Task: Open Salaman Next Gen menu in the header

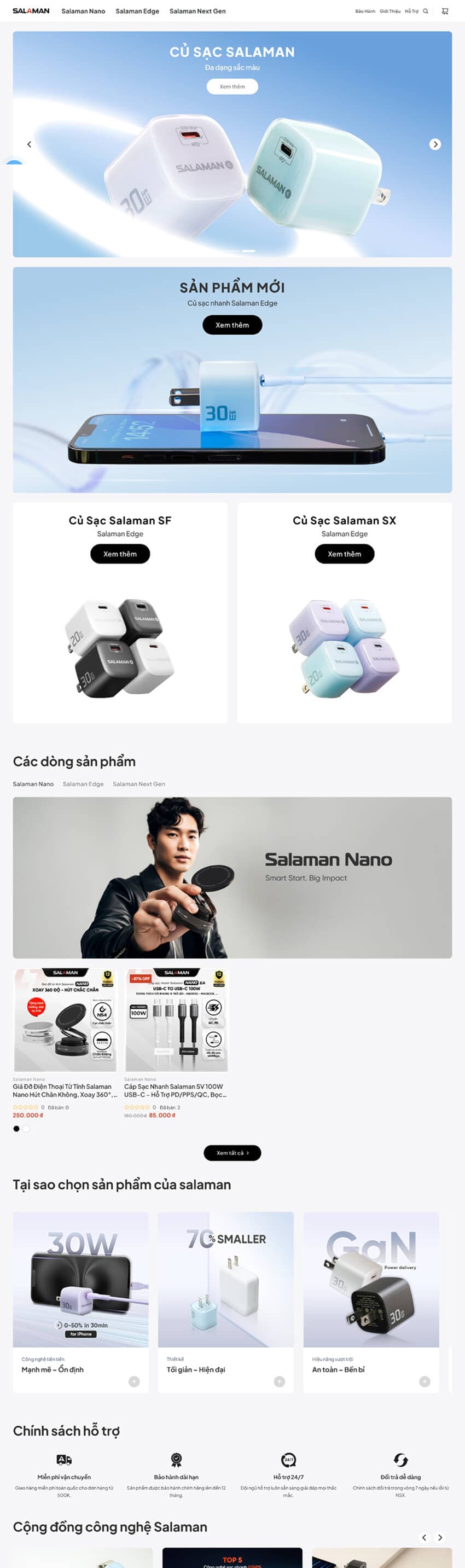Action: click(197, 11)
